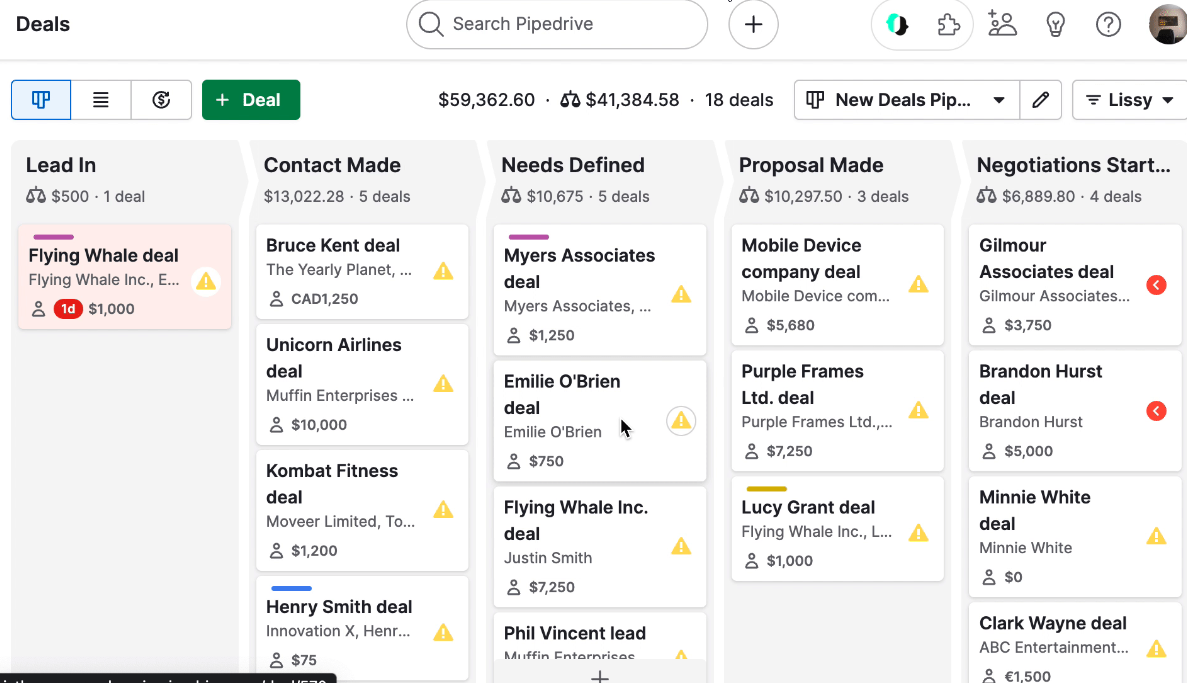Open the puzzle-piece integrations icon
This screenshot has width=1187, height=683.
click(x=948, y=24)
